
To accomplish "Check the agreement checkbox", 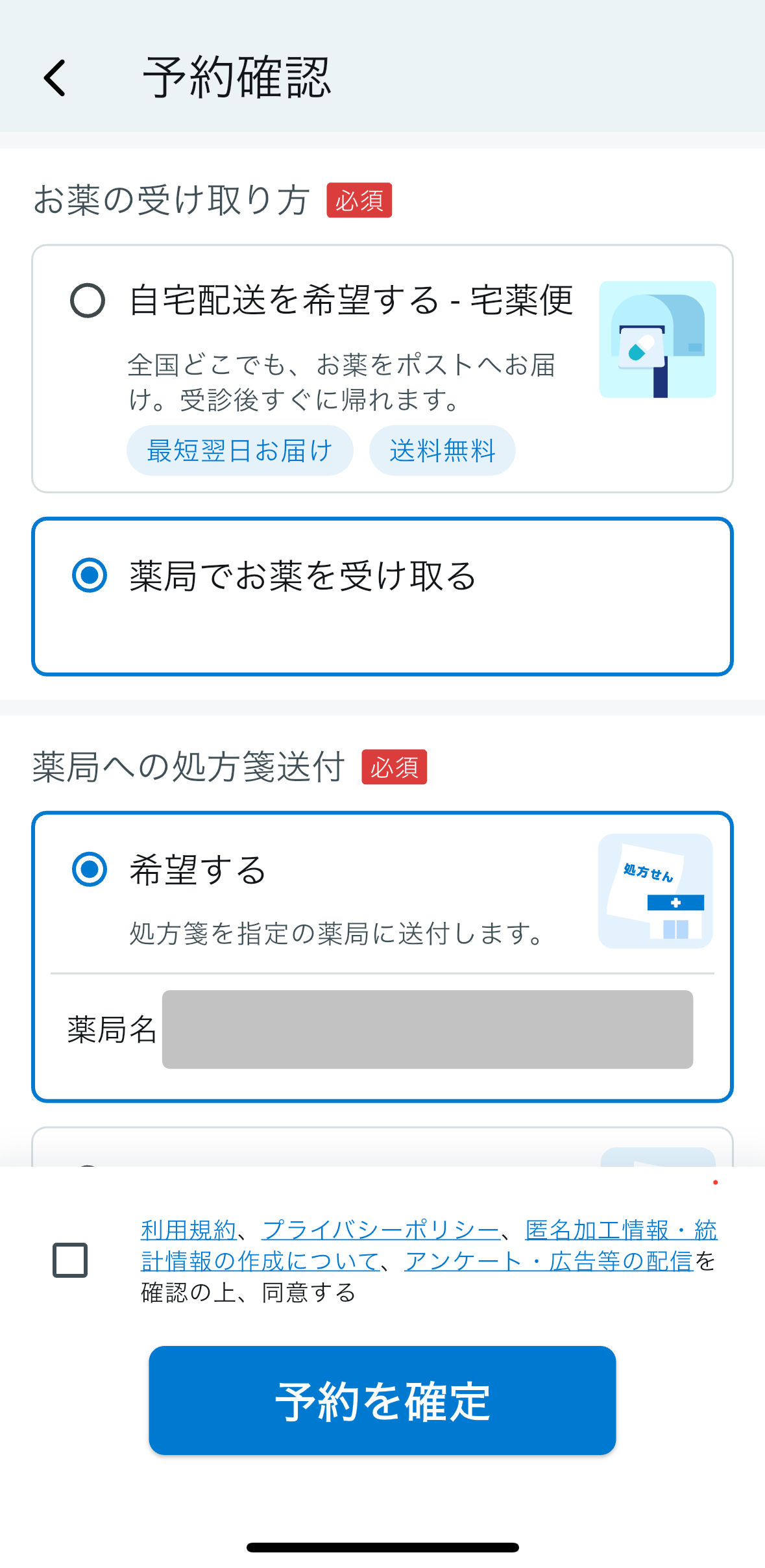I will click(70, 1260).
